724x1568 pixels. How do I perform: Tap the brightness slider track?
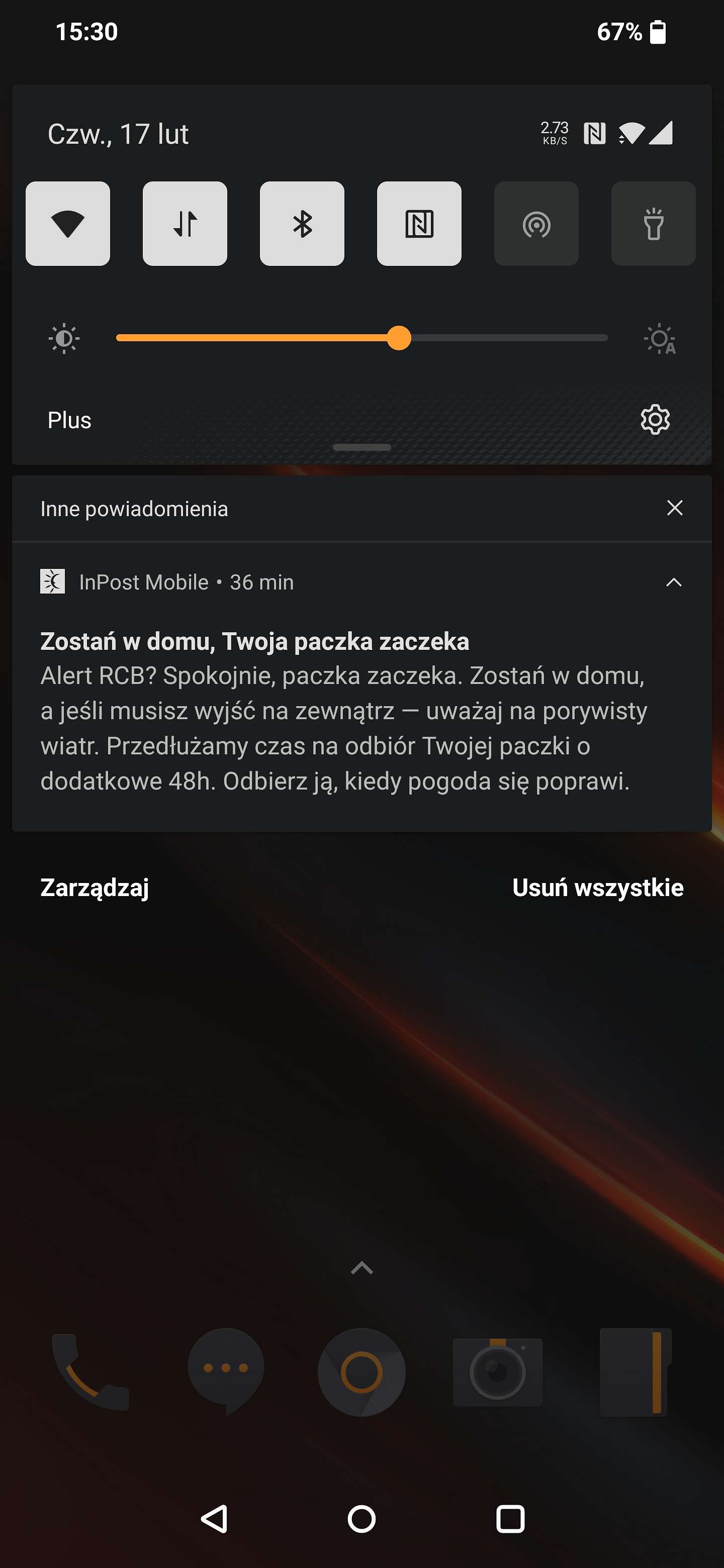click(361, 338)
